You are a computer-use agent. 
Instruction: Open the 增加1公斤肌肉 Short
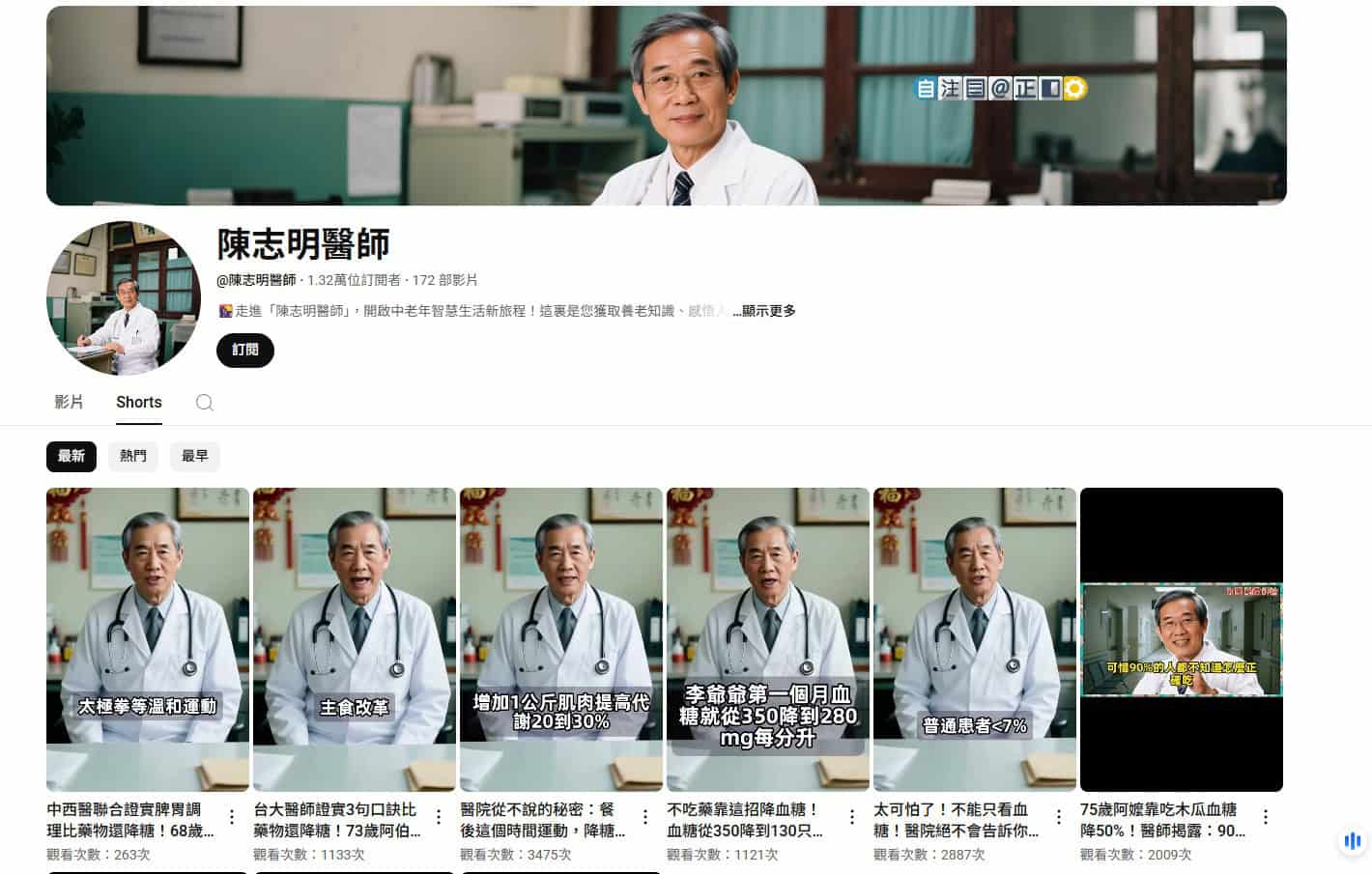(561, 639)
